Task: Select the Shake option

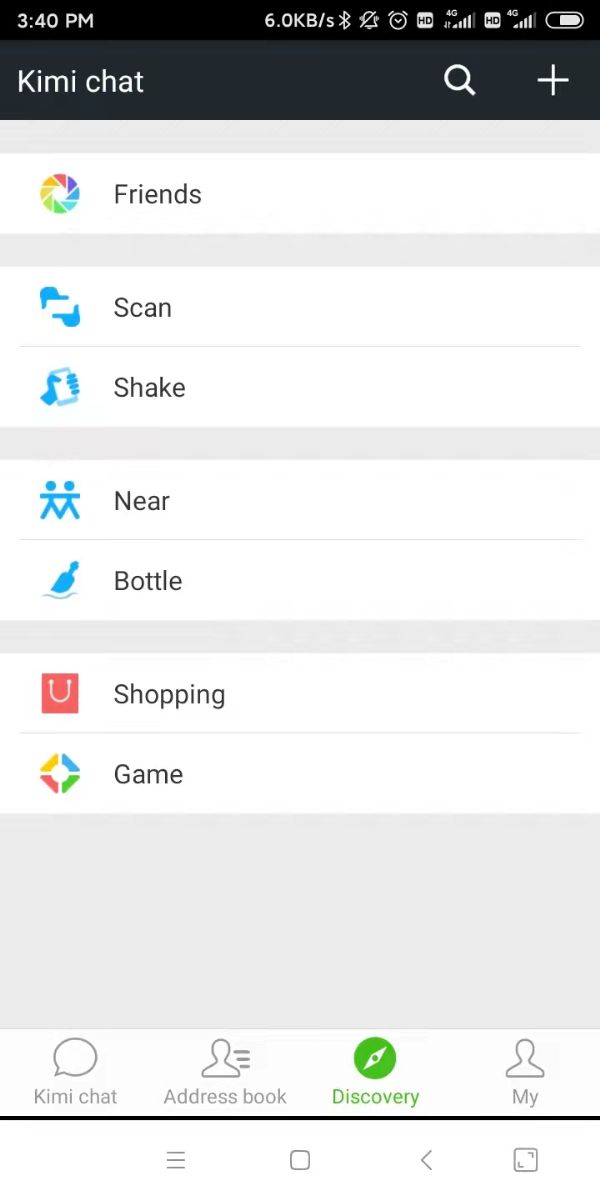Action: 300,387
